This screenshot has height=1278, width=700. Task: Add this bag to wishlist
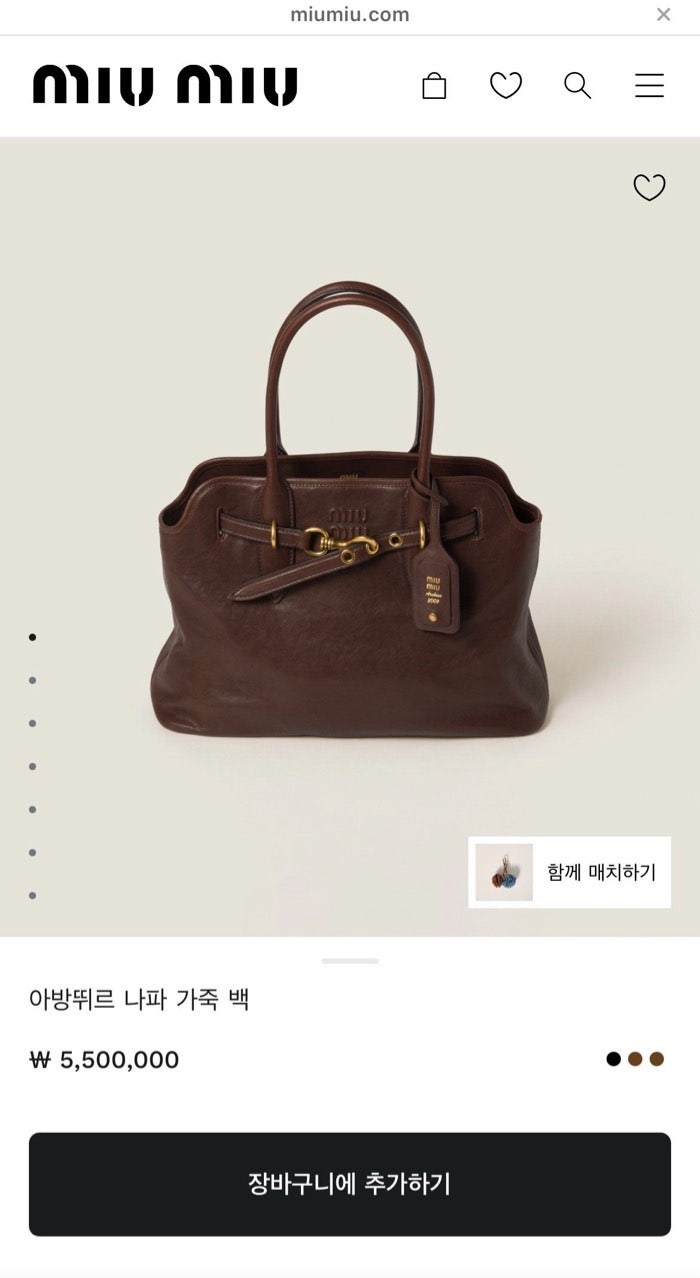pyautogui.click(x=649, y=187)
